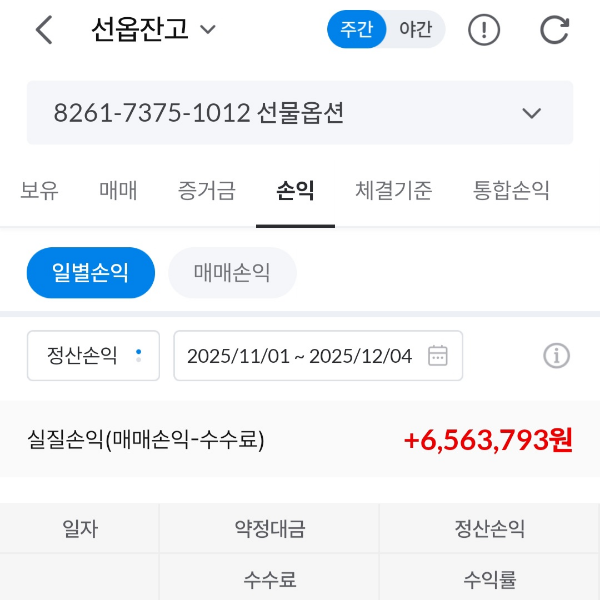
Task: Switch to 야간 session
Action: pos(416,30)
